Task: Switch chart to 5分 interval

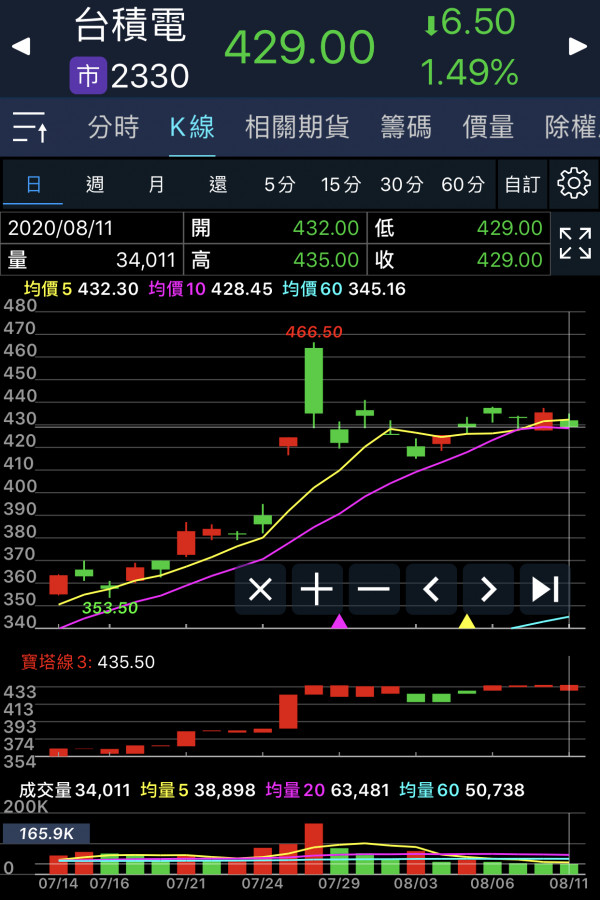Action: point(280,184)
